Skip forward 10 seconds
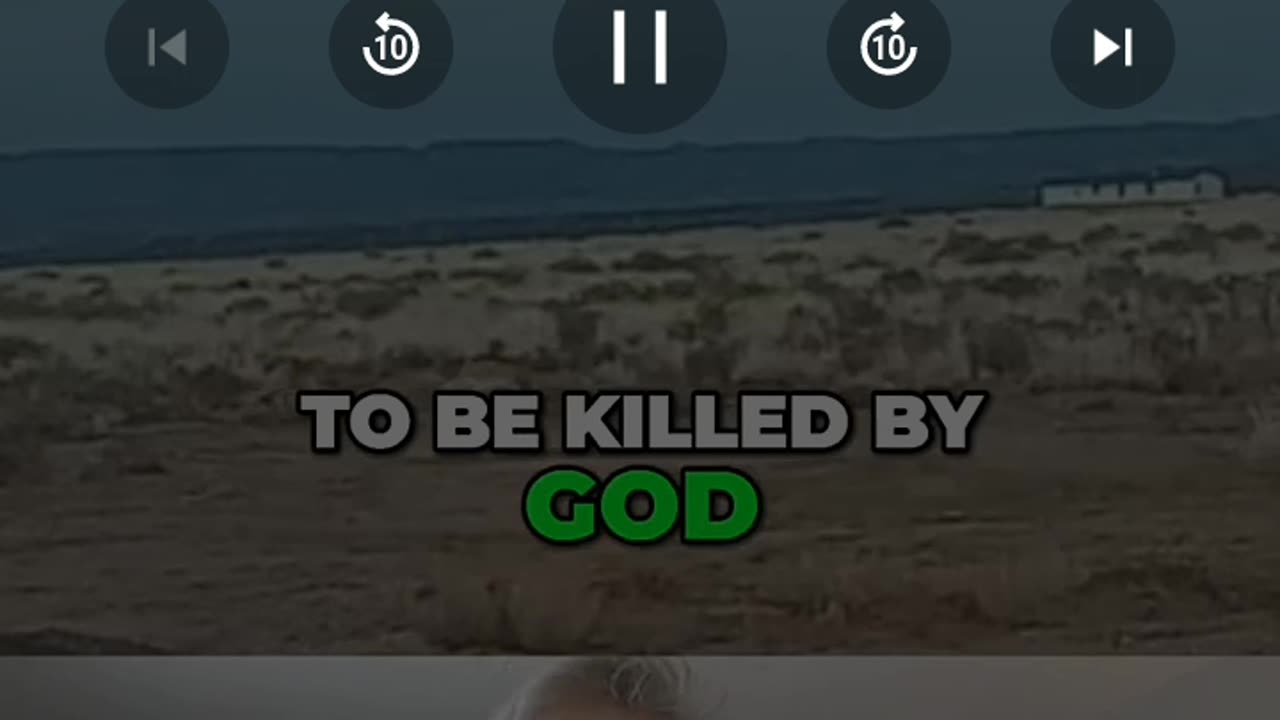The image size is (1280, 720). 888,47
